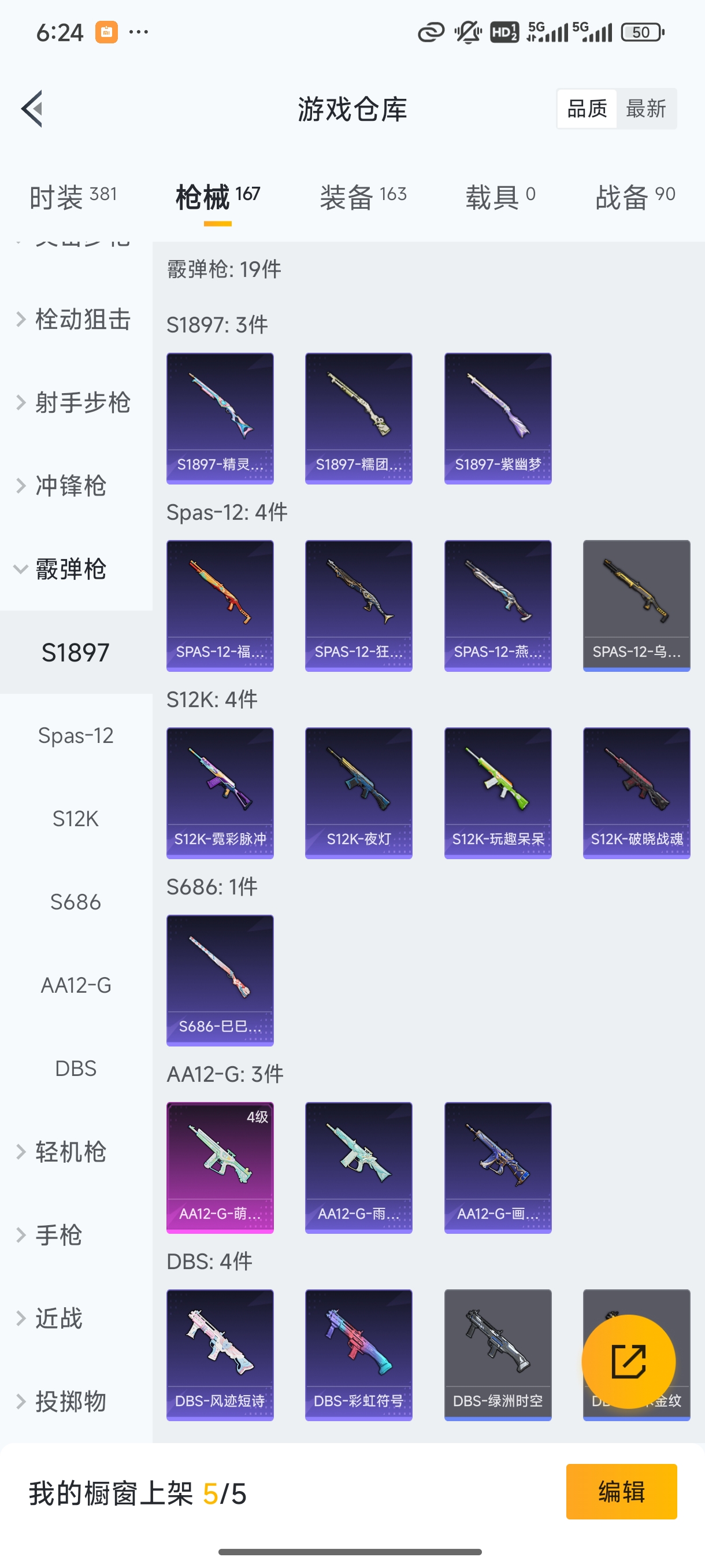The height and width of the screenshot is (1568, 705).
Task: Open the S1897-紫幽梦 skin
Action: 498,418
